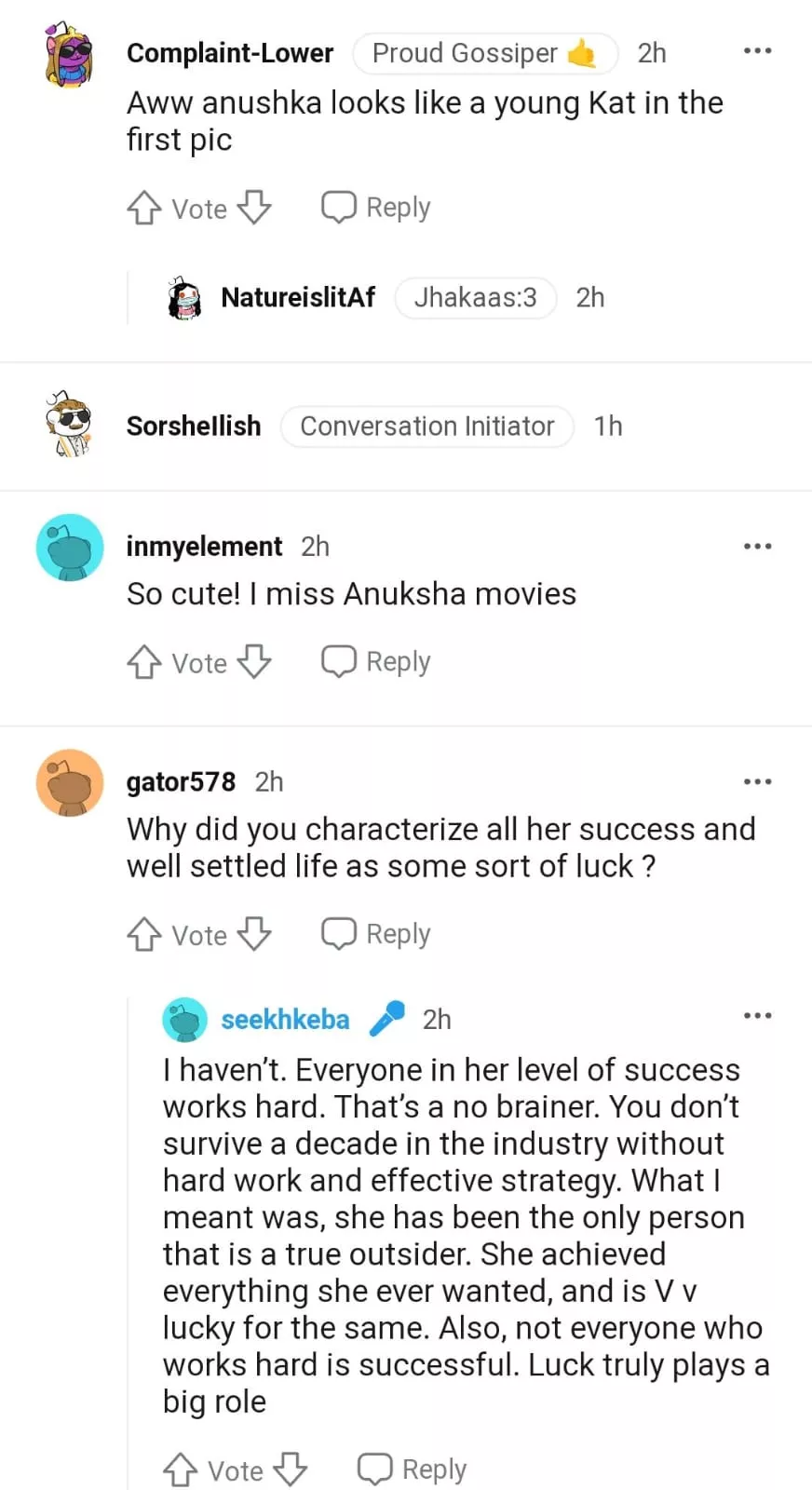Image resolution: width=812 pixels, height=1490 pixels.
Task: Upvote gator578's comment
Action: coord(143,934)
